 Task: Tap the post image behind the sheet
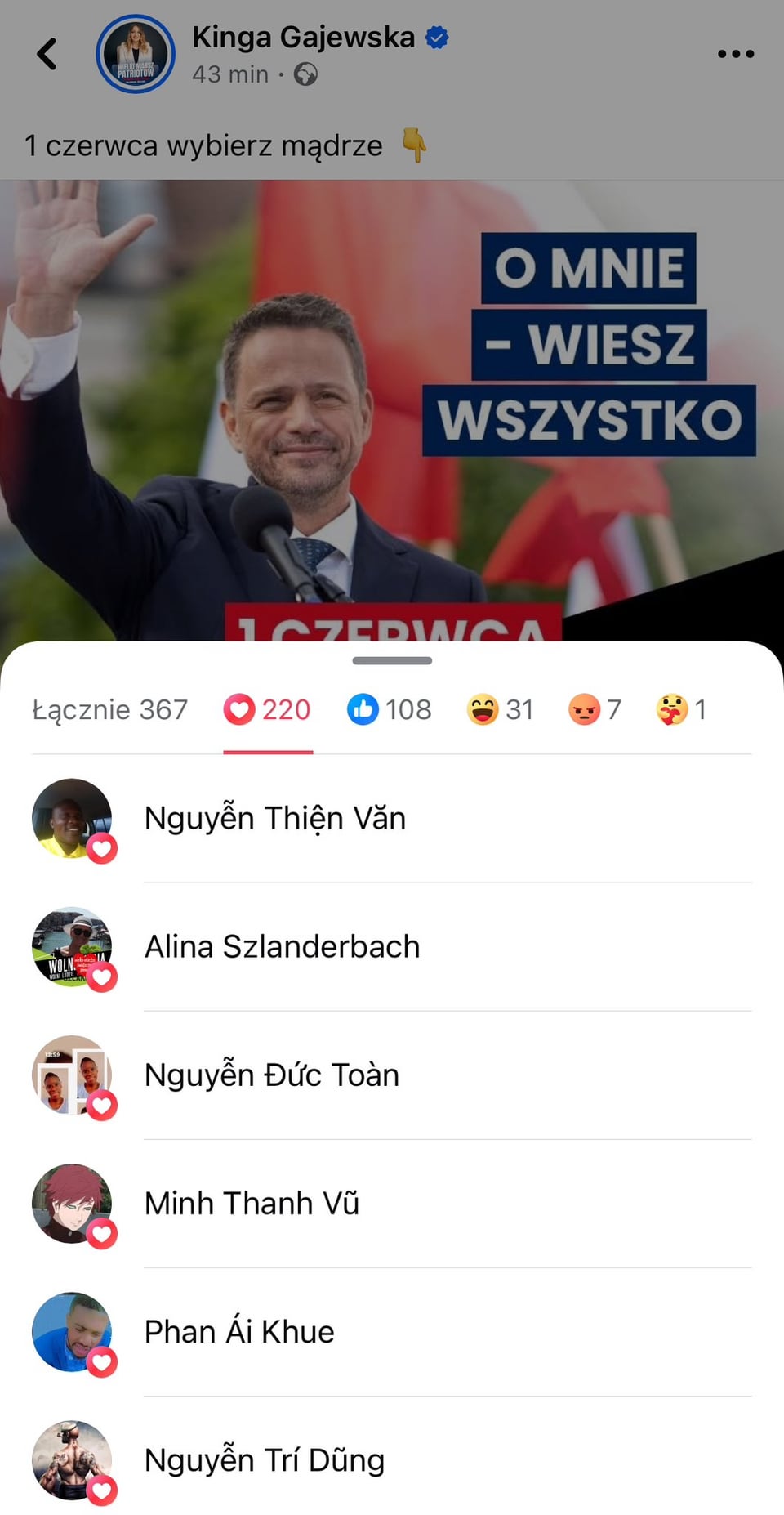tap(392, 409)
